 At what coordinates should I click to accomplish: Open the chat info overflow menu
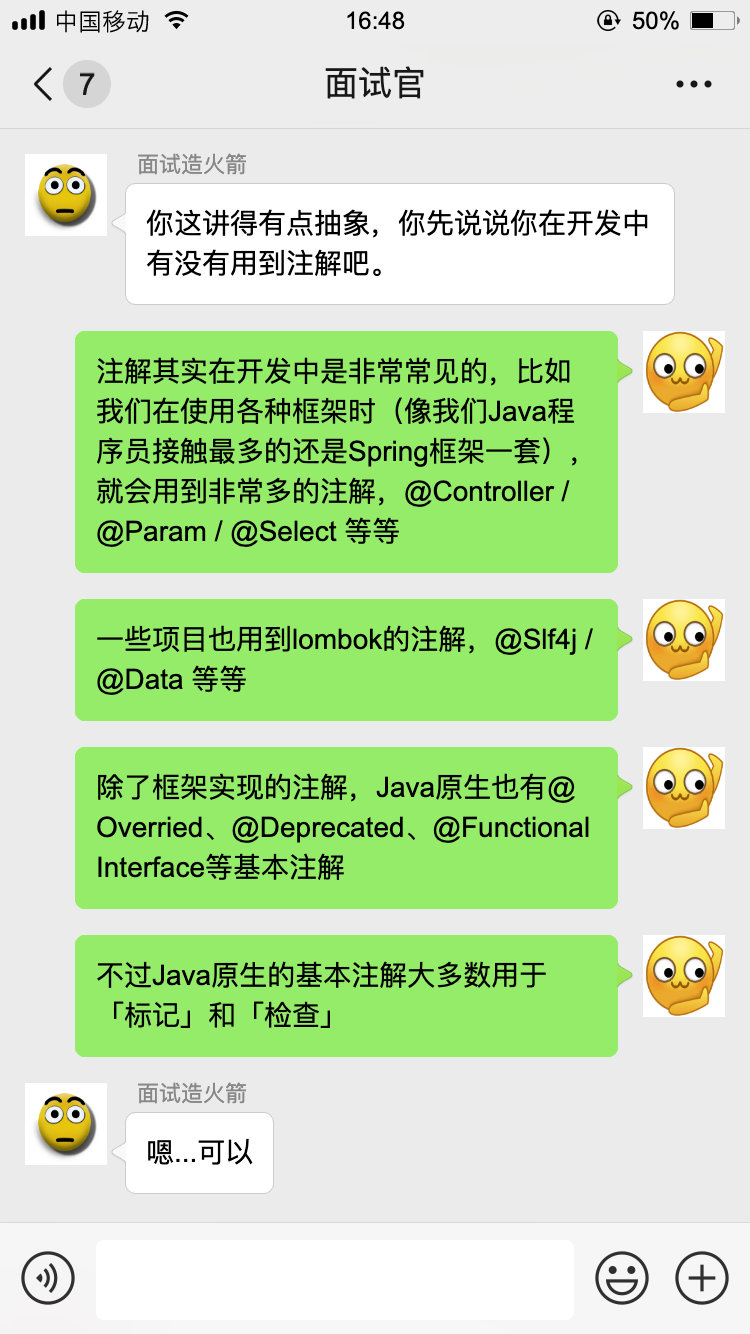pos(693,85)
